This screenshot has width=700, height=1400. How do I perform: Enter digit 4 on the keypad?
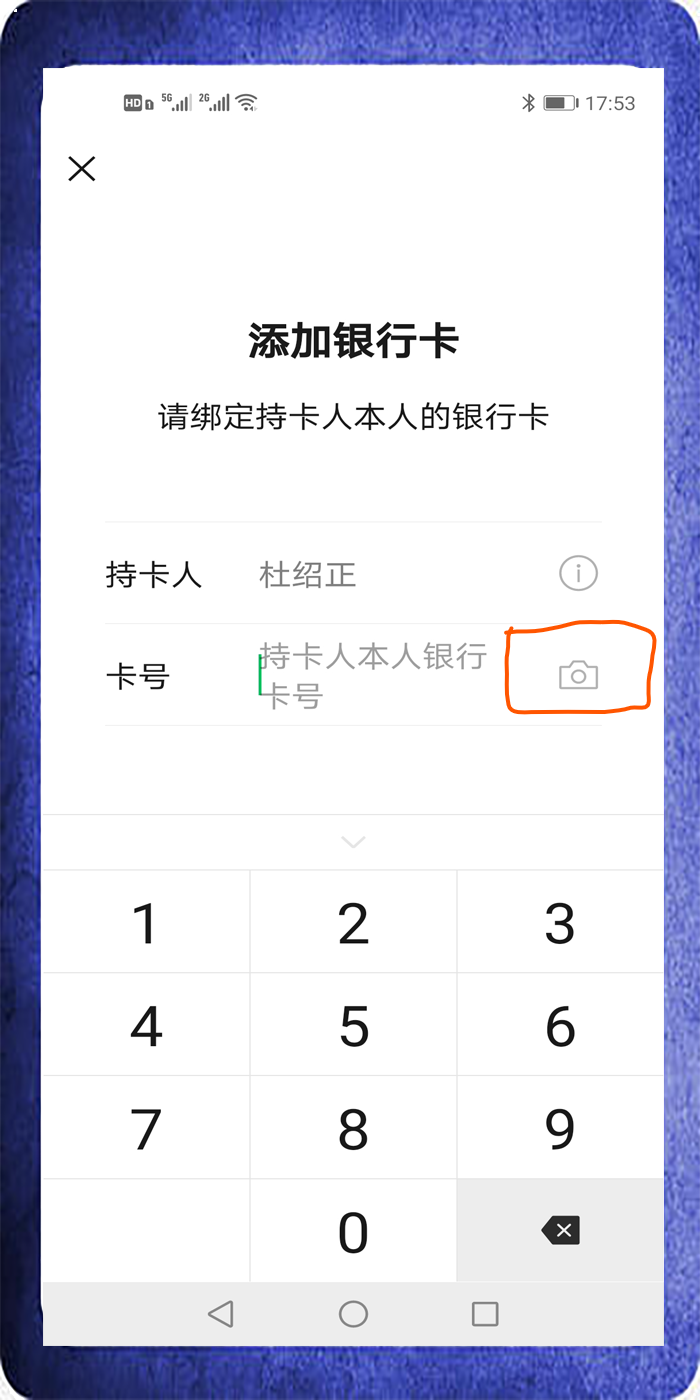pos(146,1027)
